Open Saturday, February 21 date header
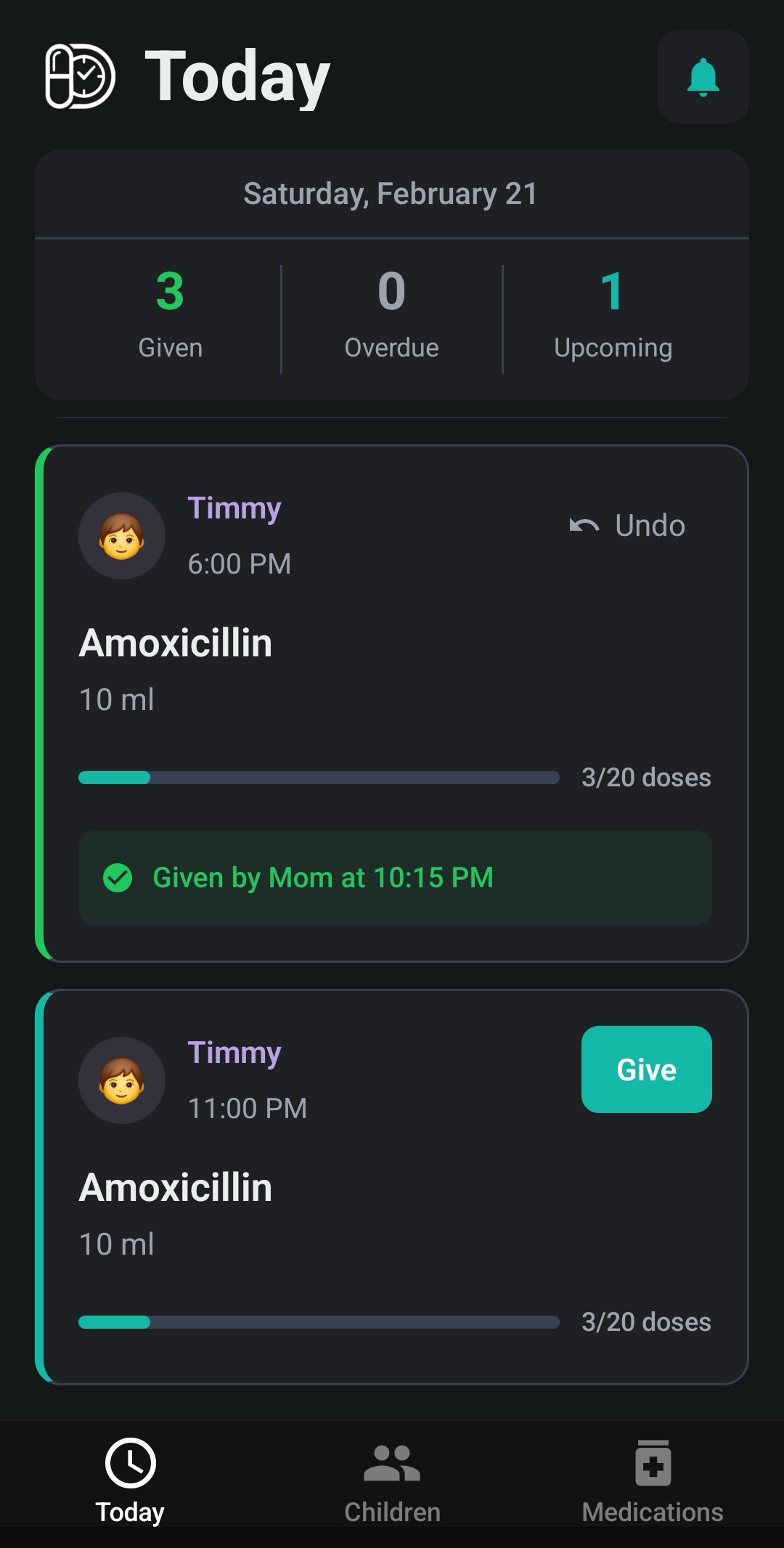784x1548 pixels. 391,194
